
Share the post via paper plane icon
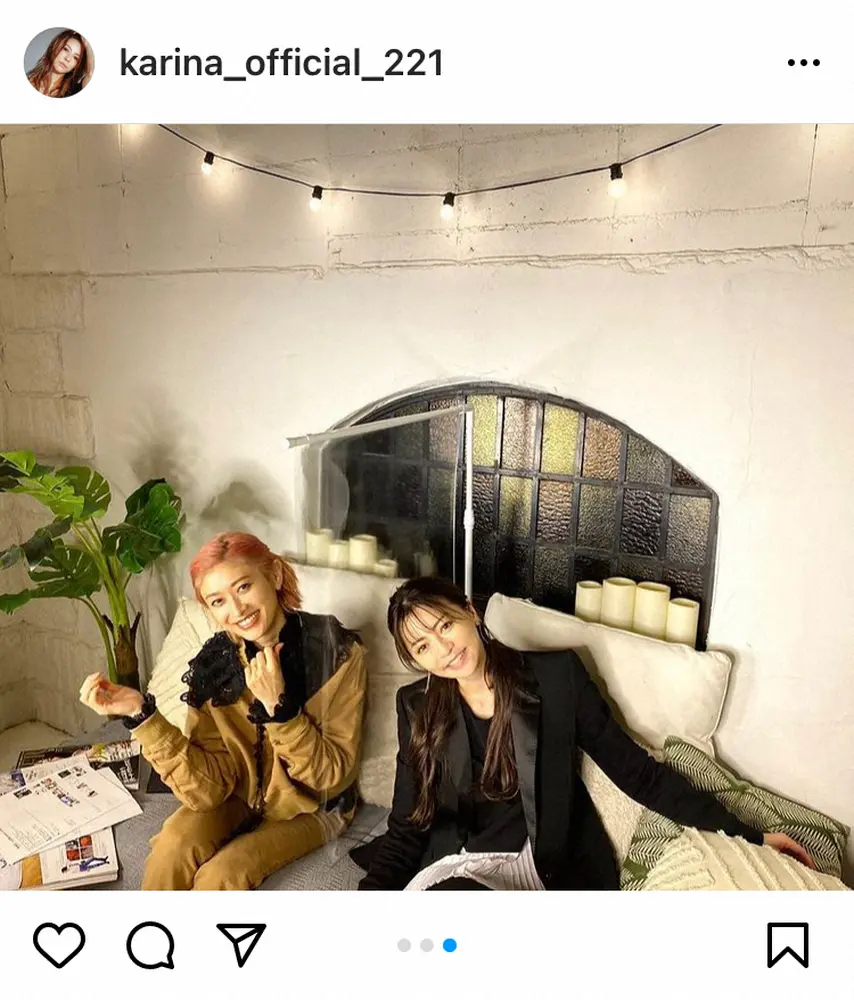coord(241,944)
